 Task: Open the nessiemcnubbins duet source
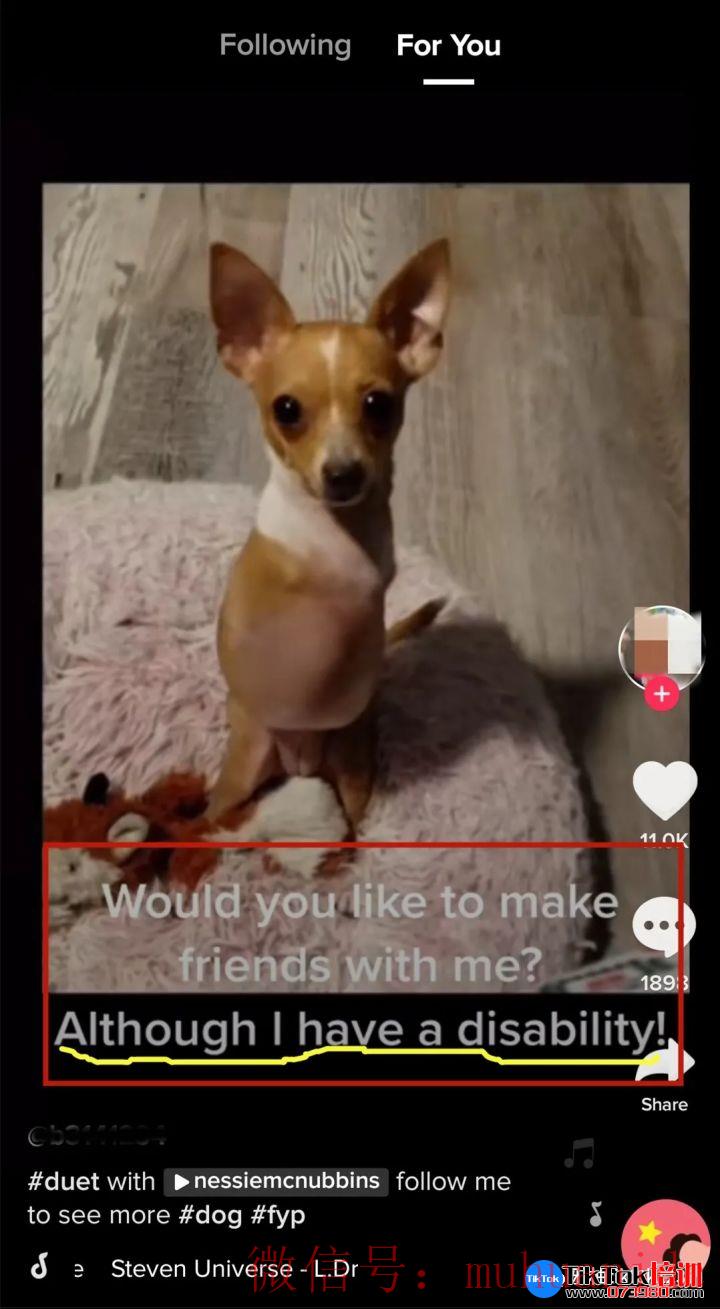click(x=277, y=1181)
